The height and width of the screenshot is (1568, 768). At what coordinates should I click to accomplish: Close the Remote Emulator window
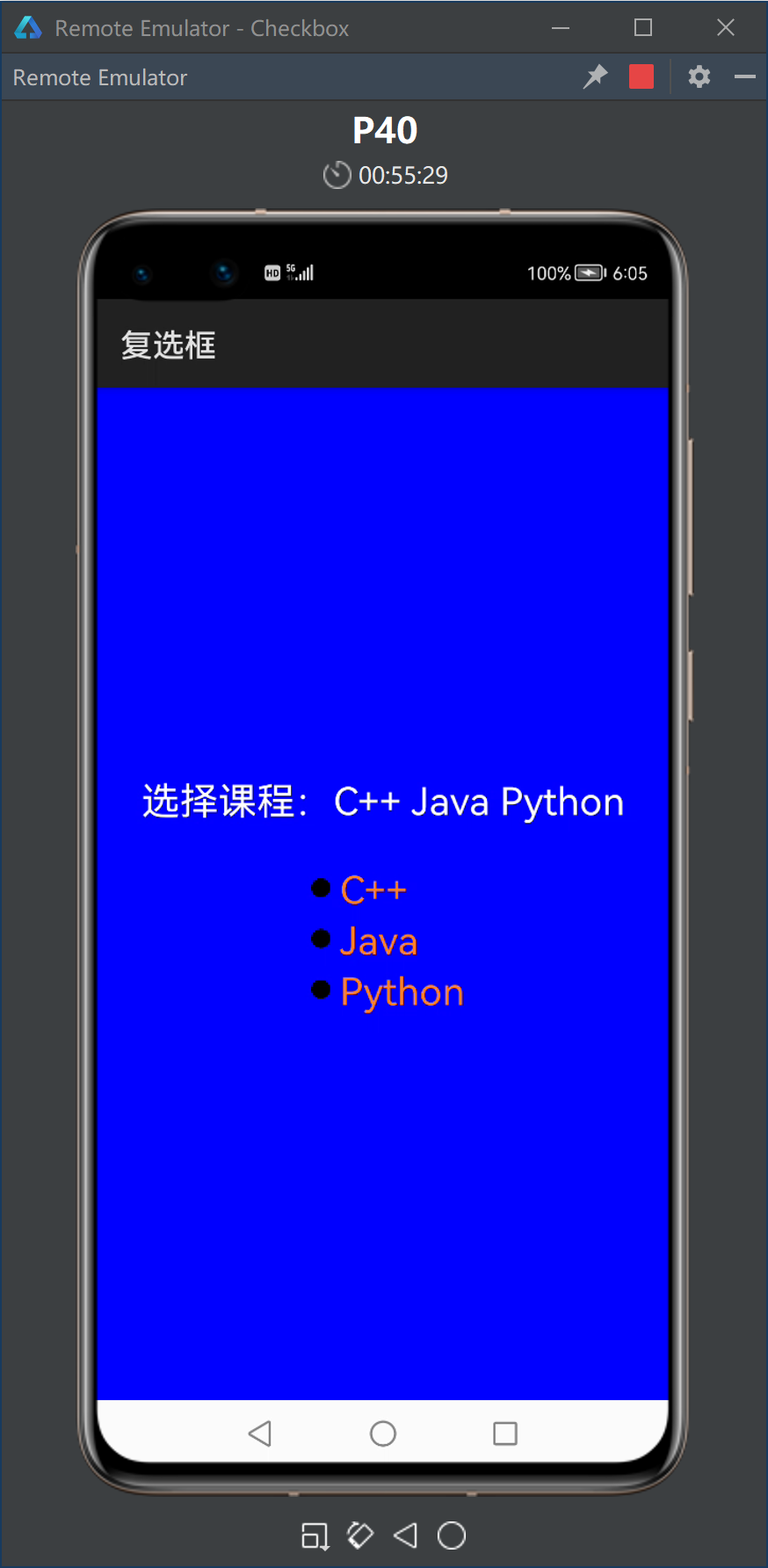click(726, 28)
